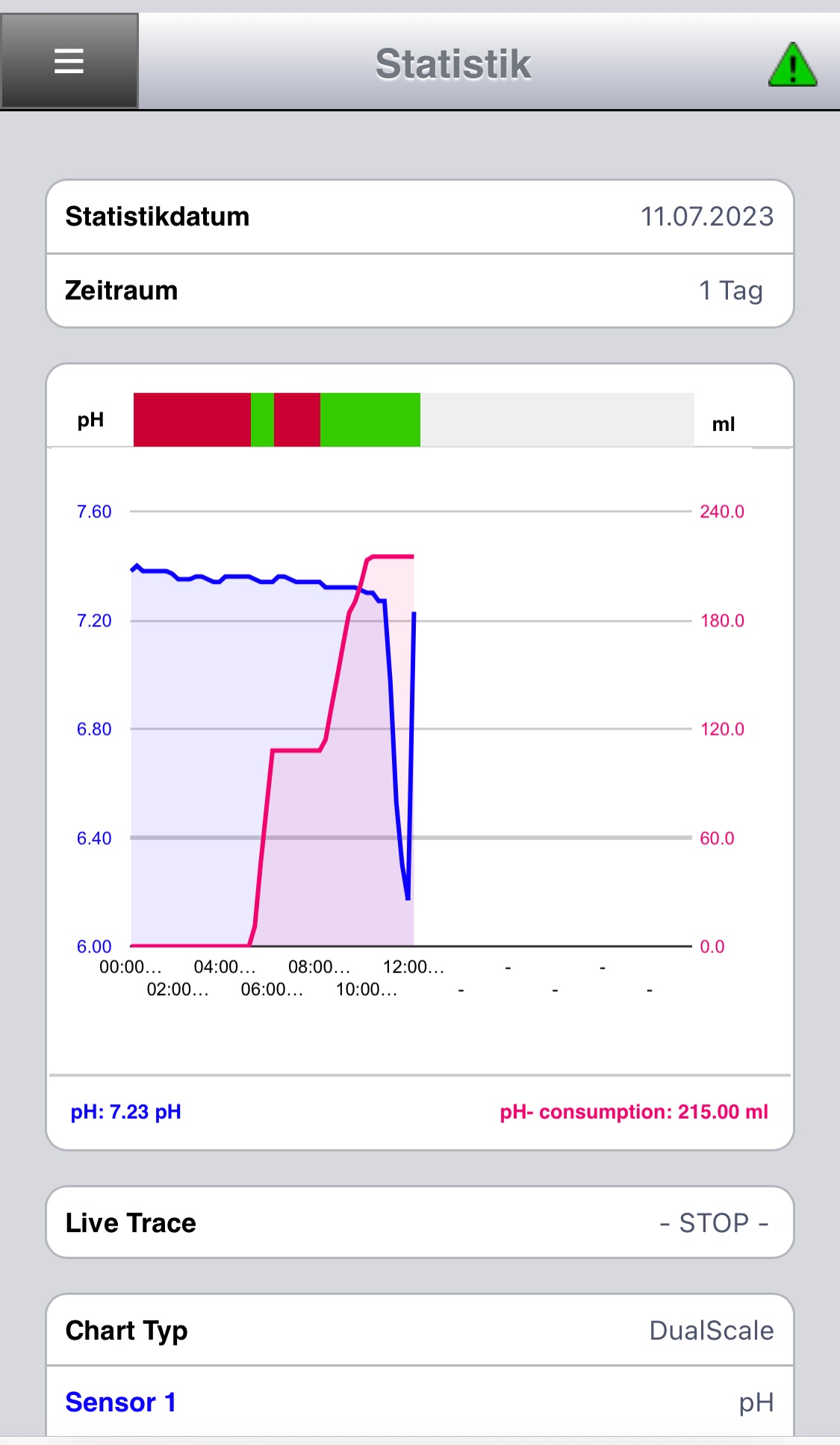Open the Zeitraum period setting

(x=420, y=290)
